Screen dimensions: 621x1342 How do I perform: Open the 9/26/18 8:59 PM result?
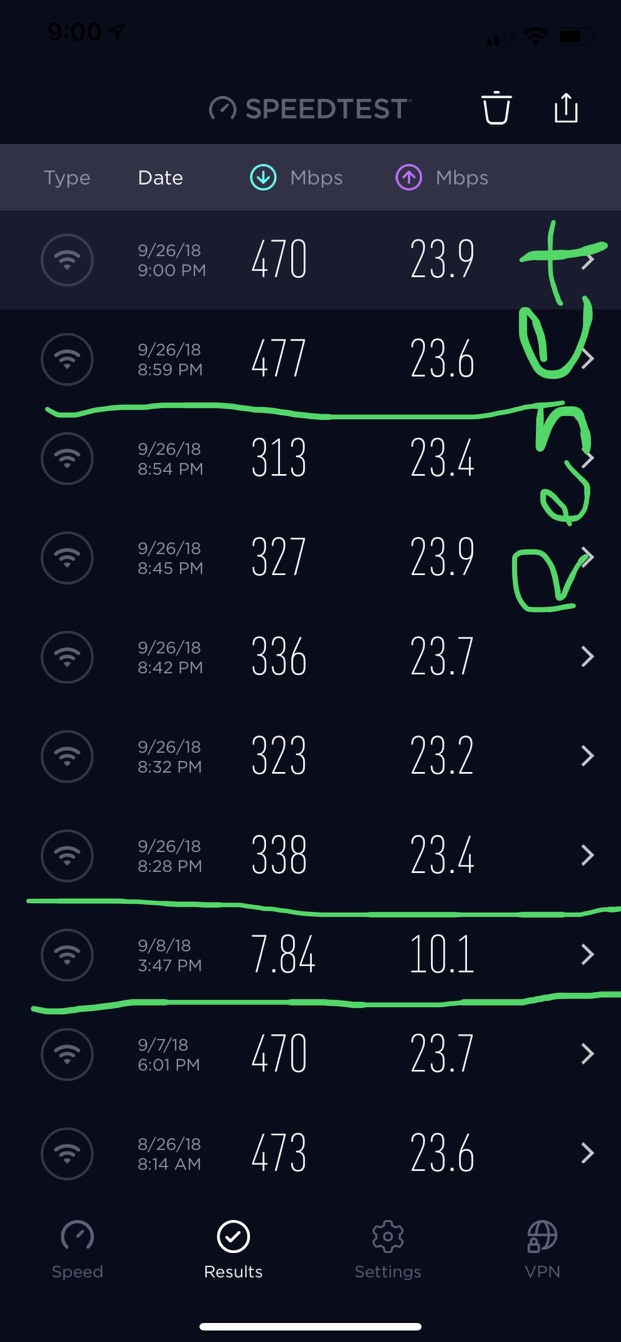tap(310, 359)
